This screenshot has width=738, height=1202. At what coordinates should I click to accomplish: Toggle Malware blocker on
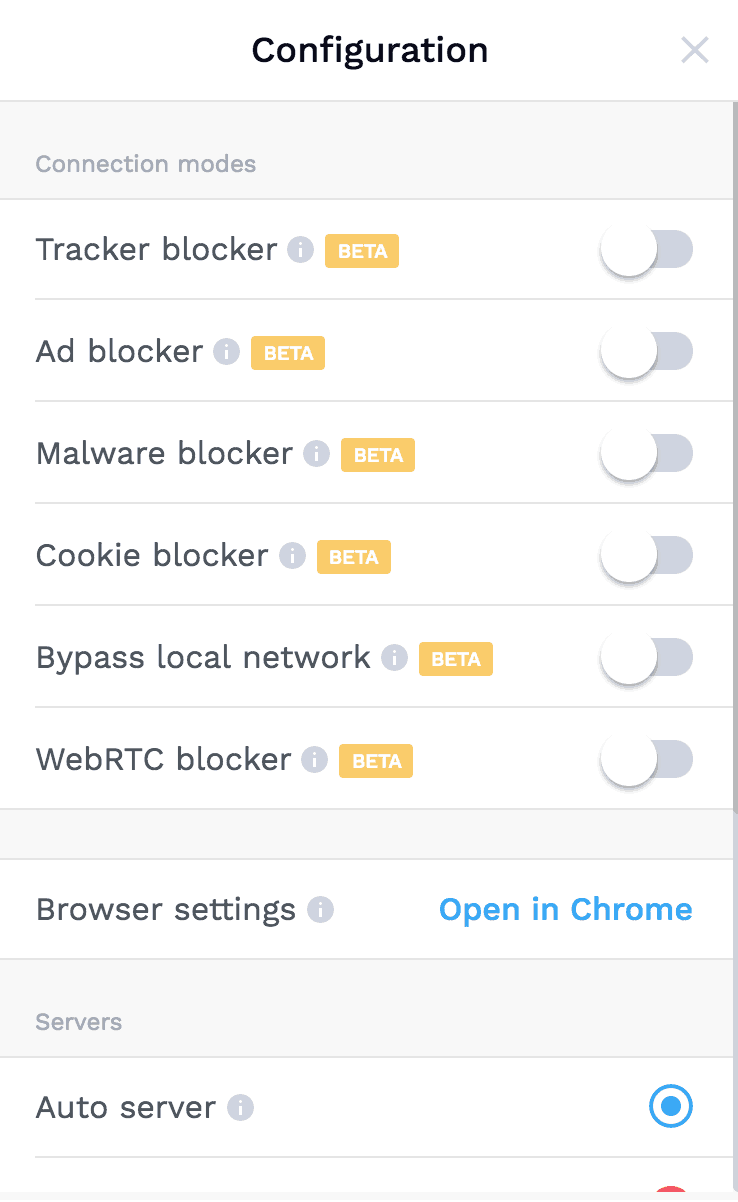(647, 453)
